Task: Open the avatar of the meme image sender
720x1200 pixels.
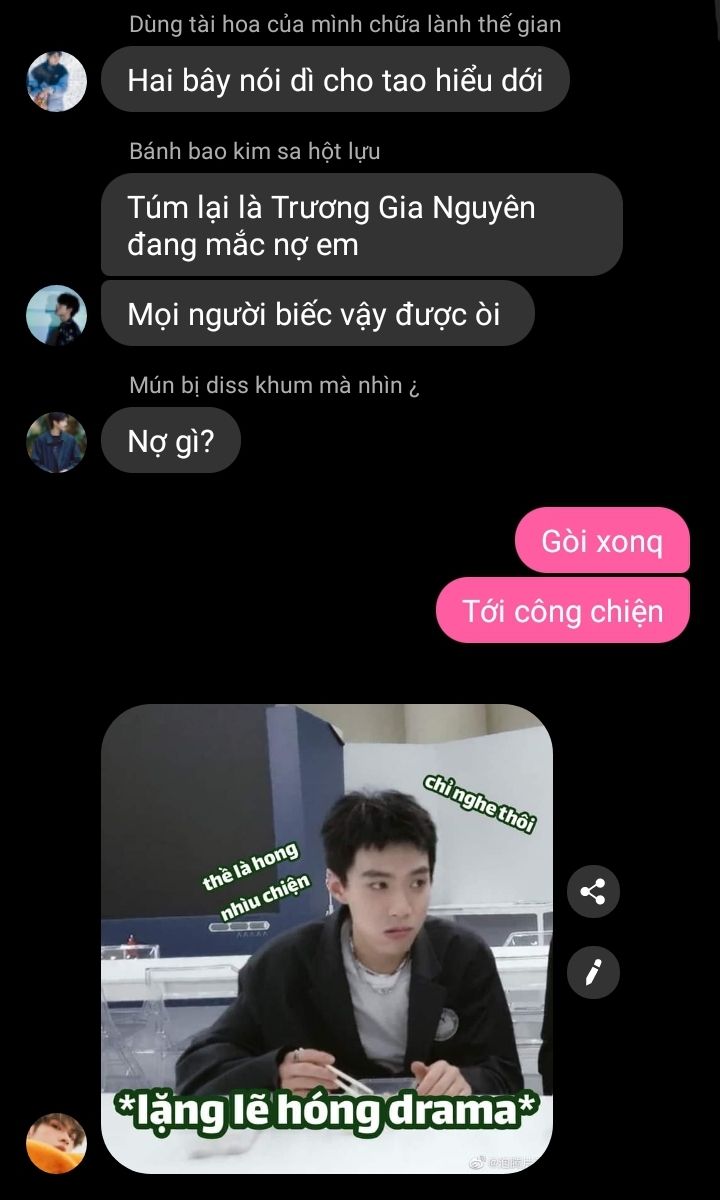Action: click(x=56, y=1143)
